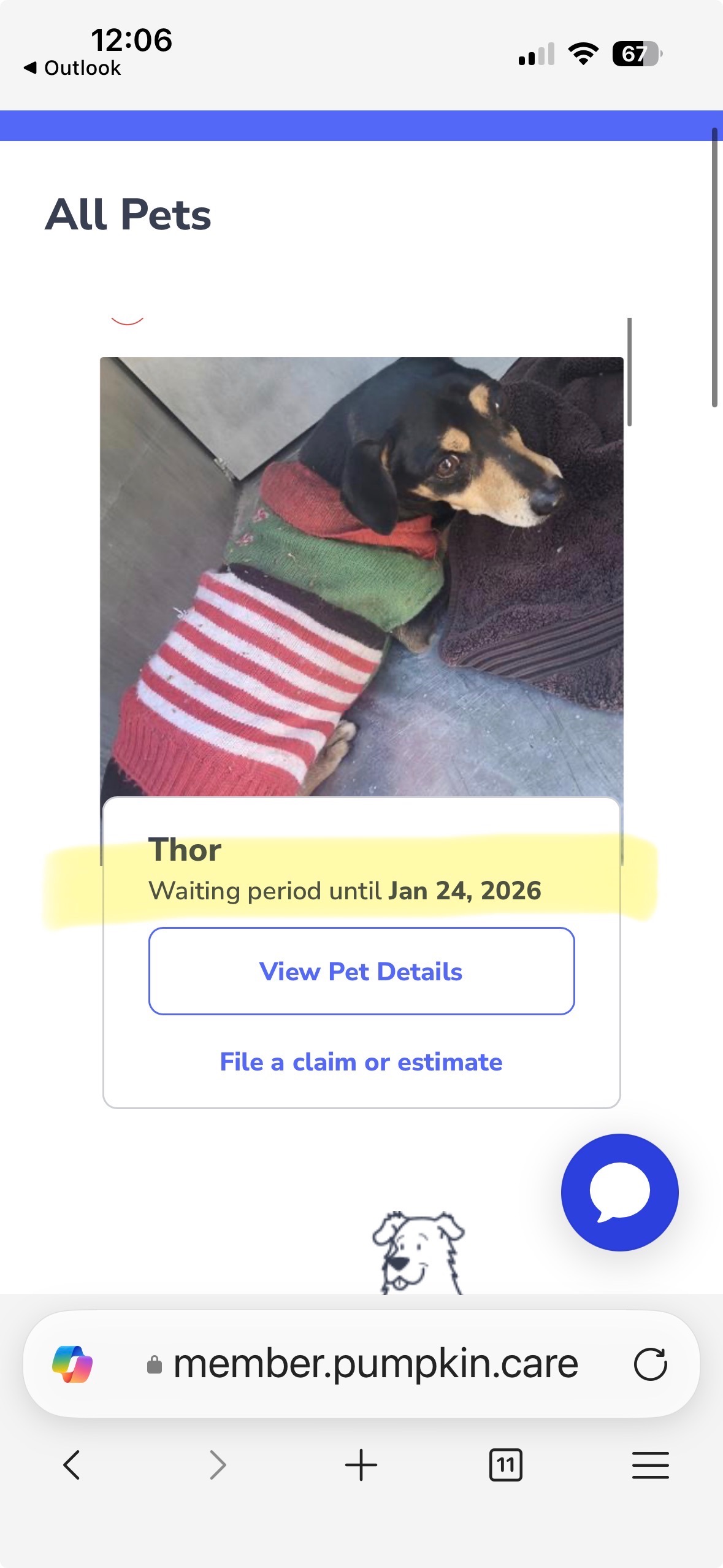Tap File a claim or estimate link
This screenshot has height=1568, width=723.
[x=361, y=1062]
